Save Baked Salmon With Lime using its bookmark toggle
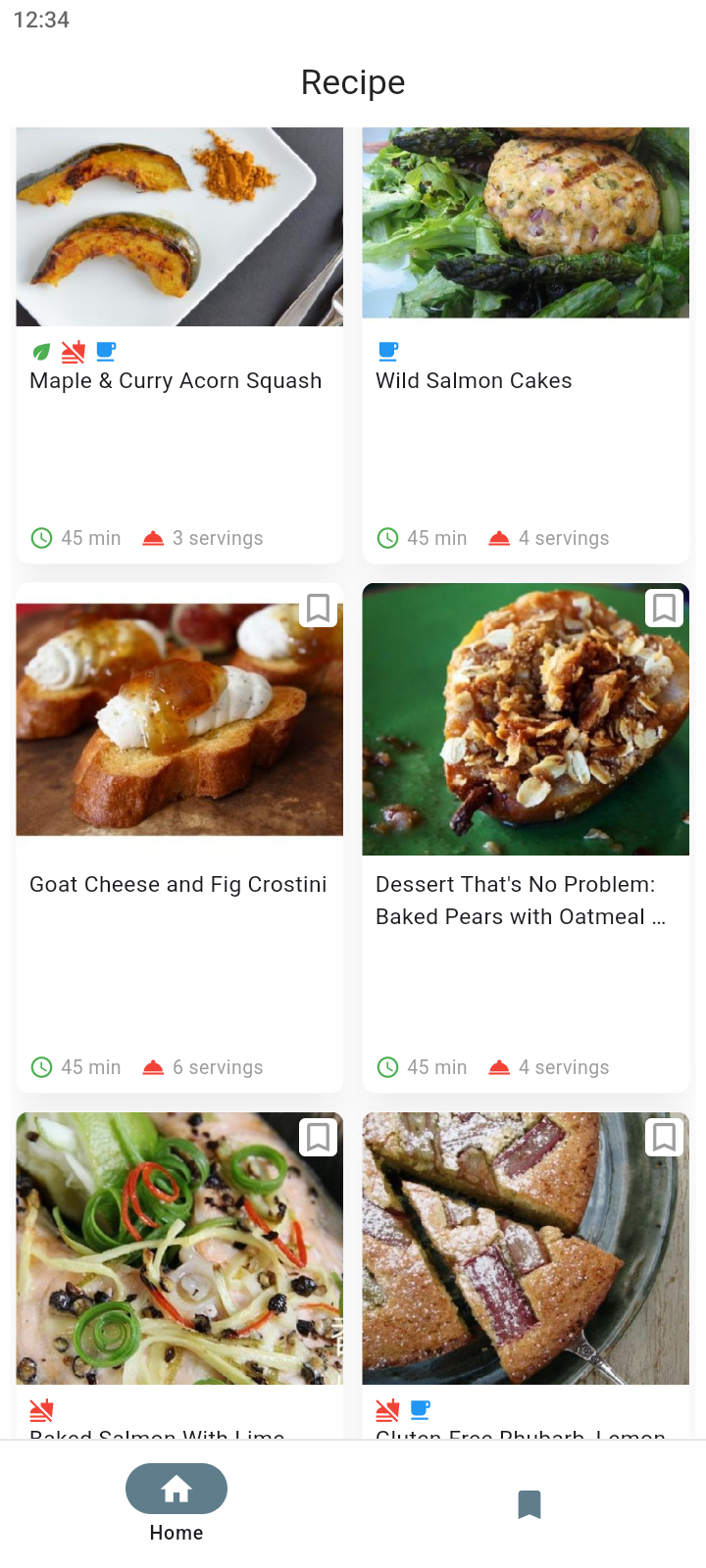 [318, 1137]
